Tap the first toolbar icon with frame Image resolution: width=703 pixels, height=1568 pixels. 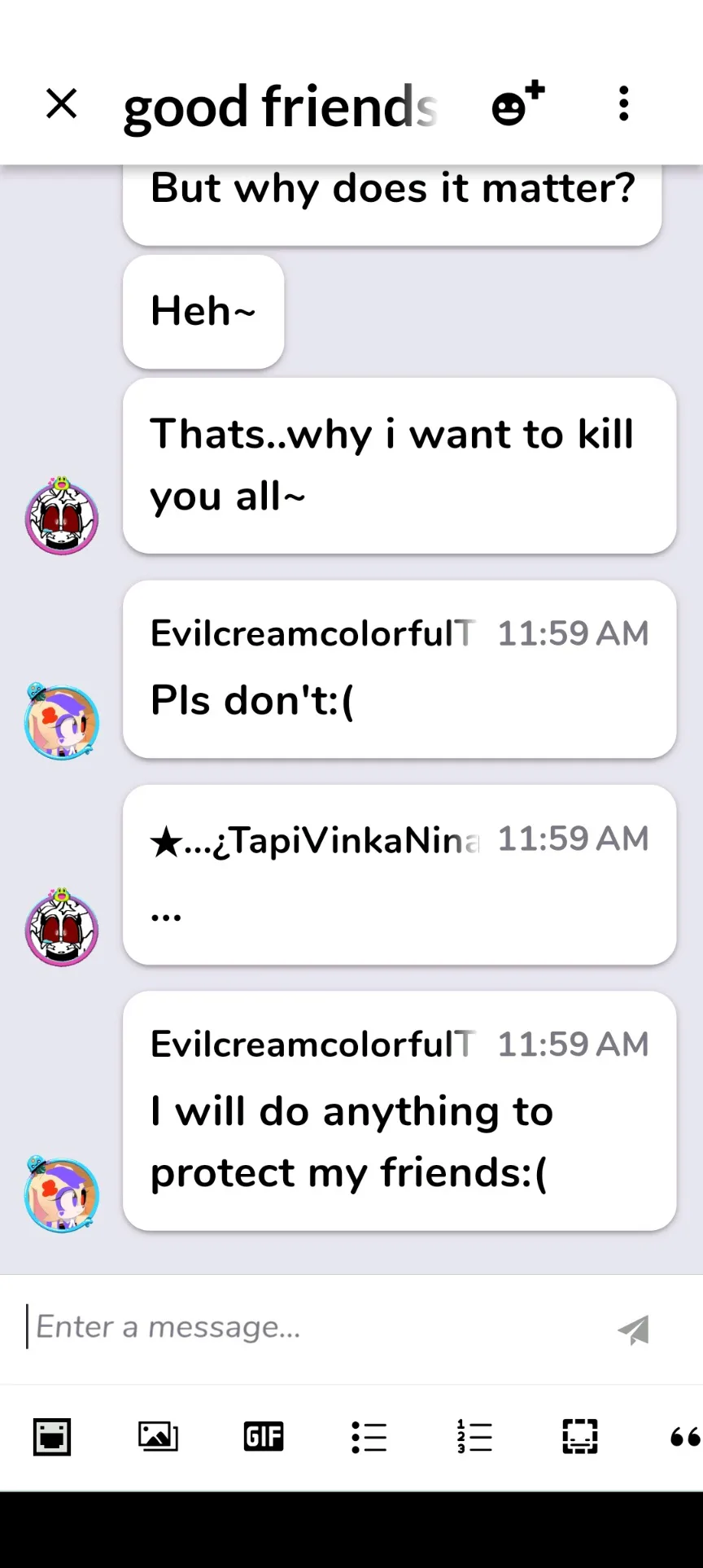(52, 1437)
